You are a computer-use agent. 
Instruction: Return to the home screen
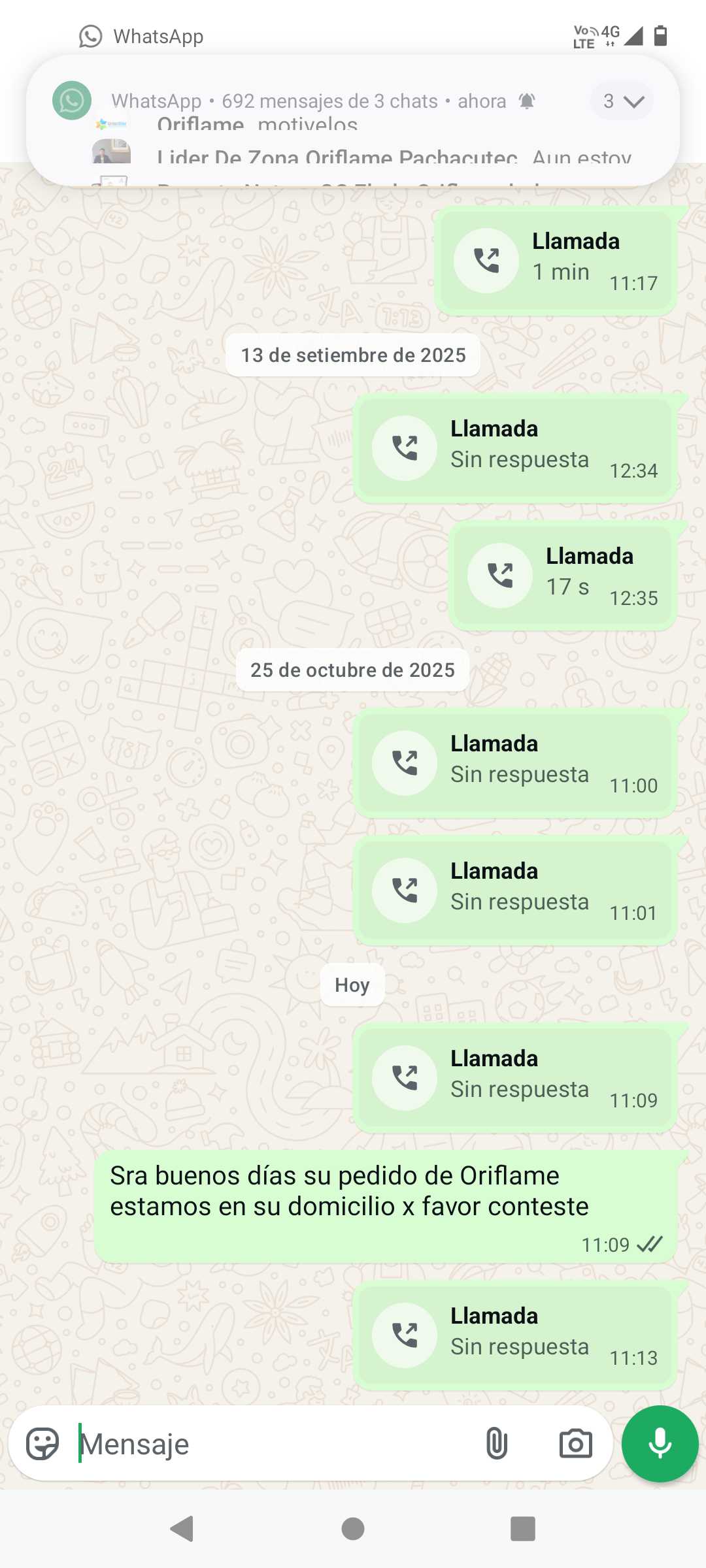(353, 1529)
